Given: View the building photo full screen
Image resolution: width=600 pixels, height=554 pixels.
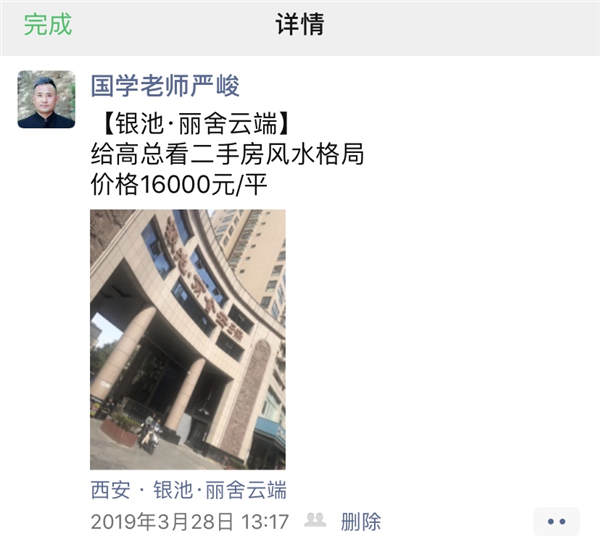Looking at the screenshot, I should click(x=188, y=339).
